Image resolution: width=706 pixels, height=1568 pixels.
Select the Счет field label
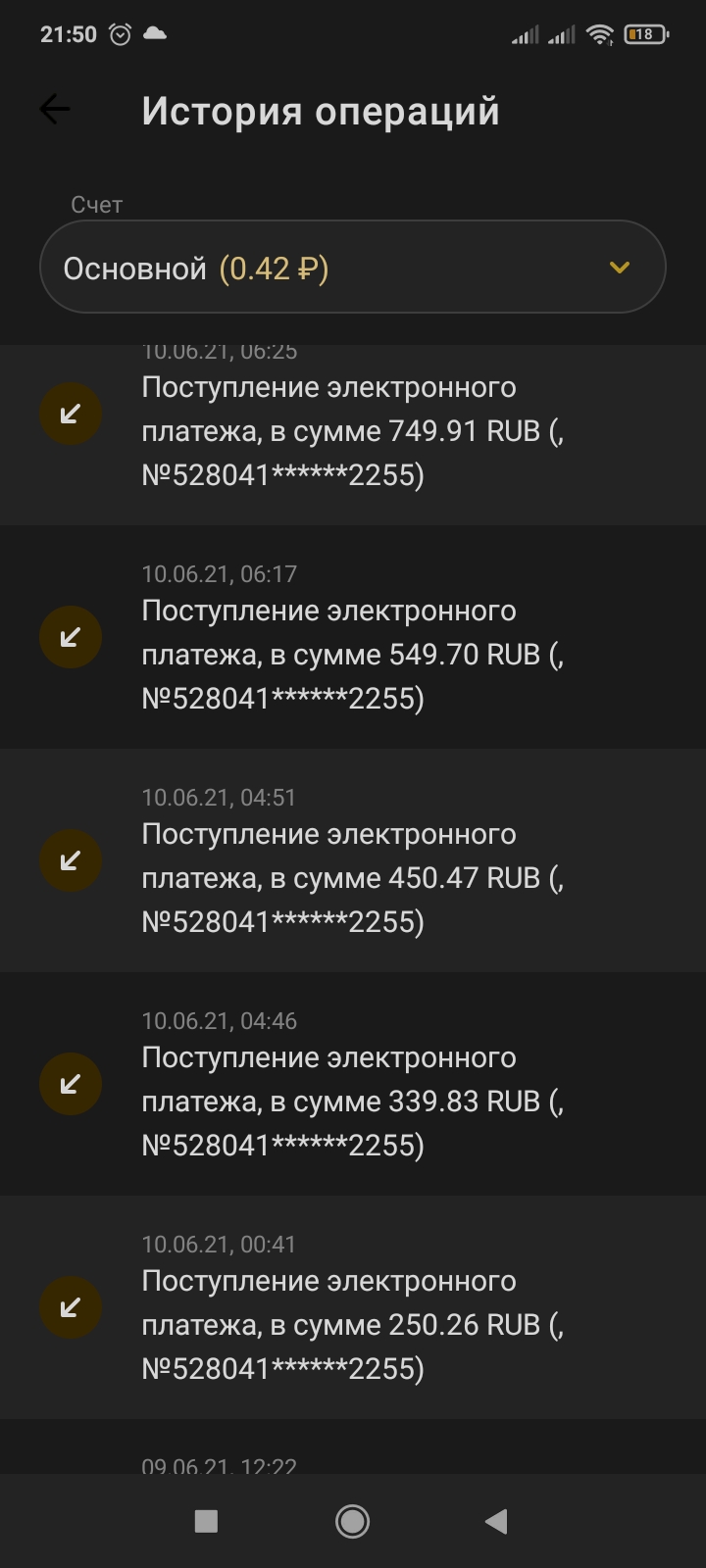tap(97, 204)
